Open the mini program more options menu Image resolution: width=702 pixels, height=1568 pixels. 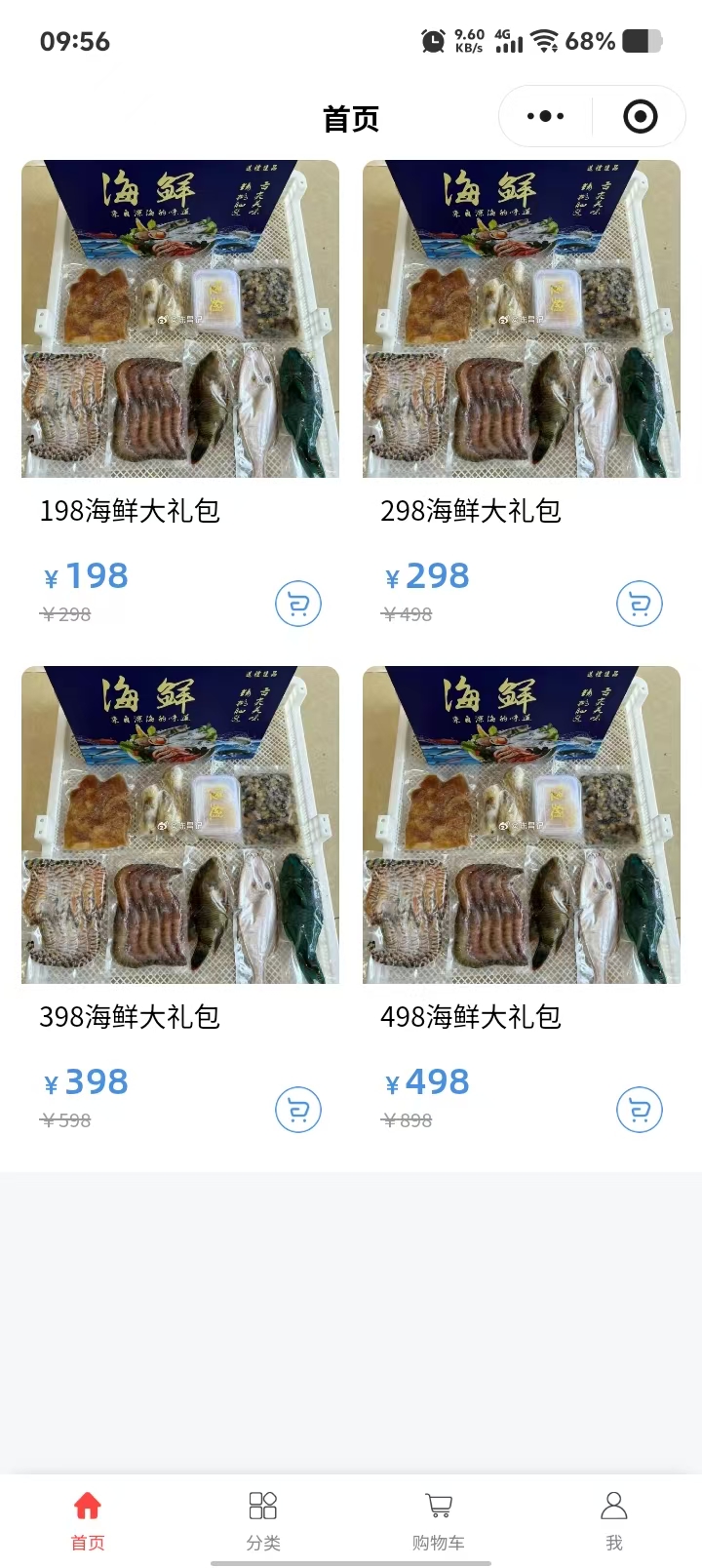(x=545, y=117)
